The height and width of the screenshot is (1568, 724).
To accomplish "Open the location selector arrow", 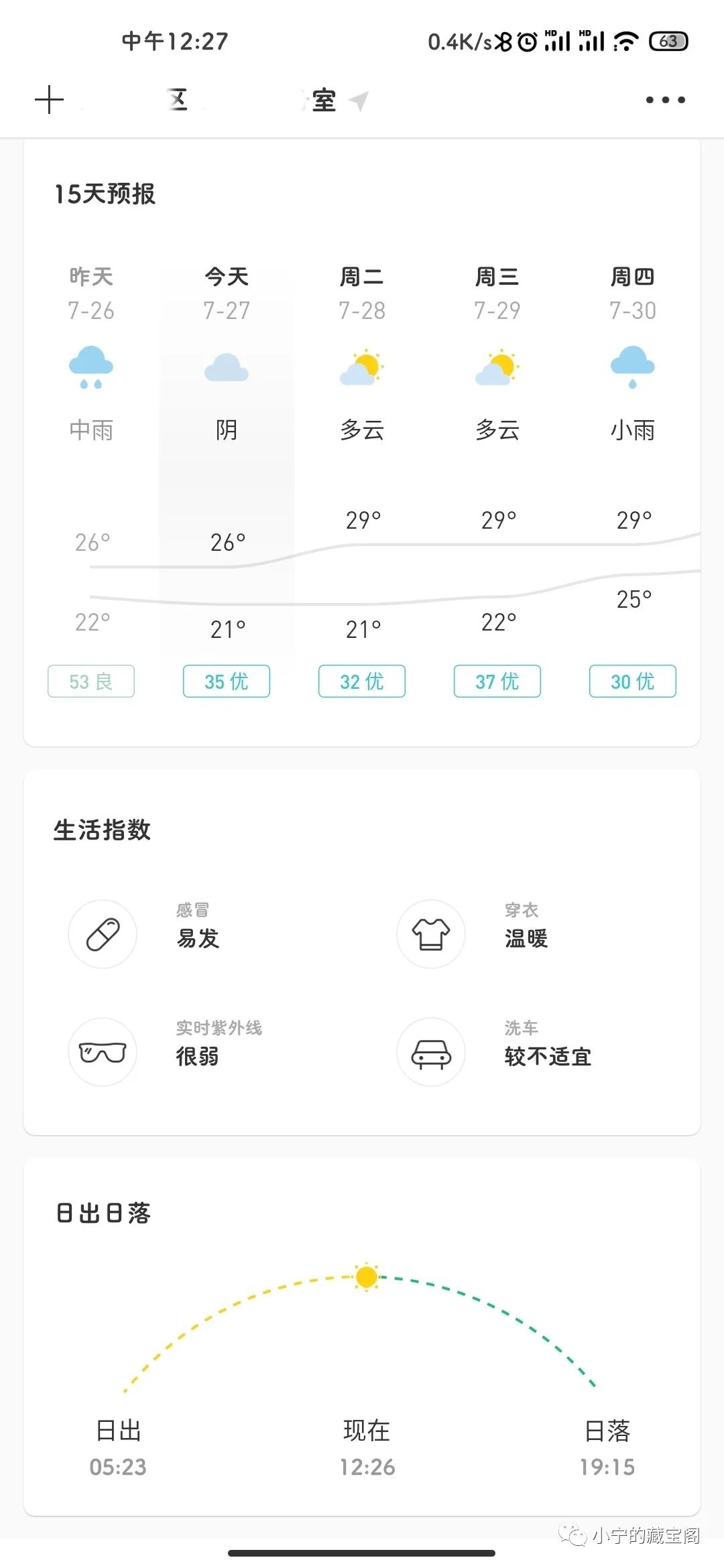I will (359, 101).
